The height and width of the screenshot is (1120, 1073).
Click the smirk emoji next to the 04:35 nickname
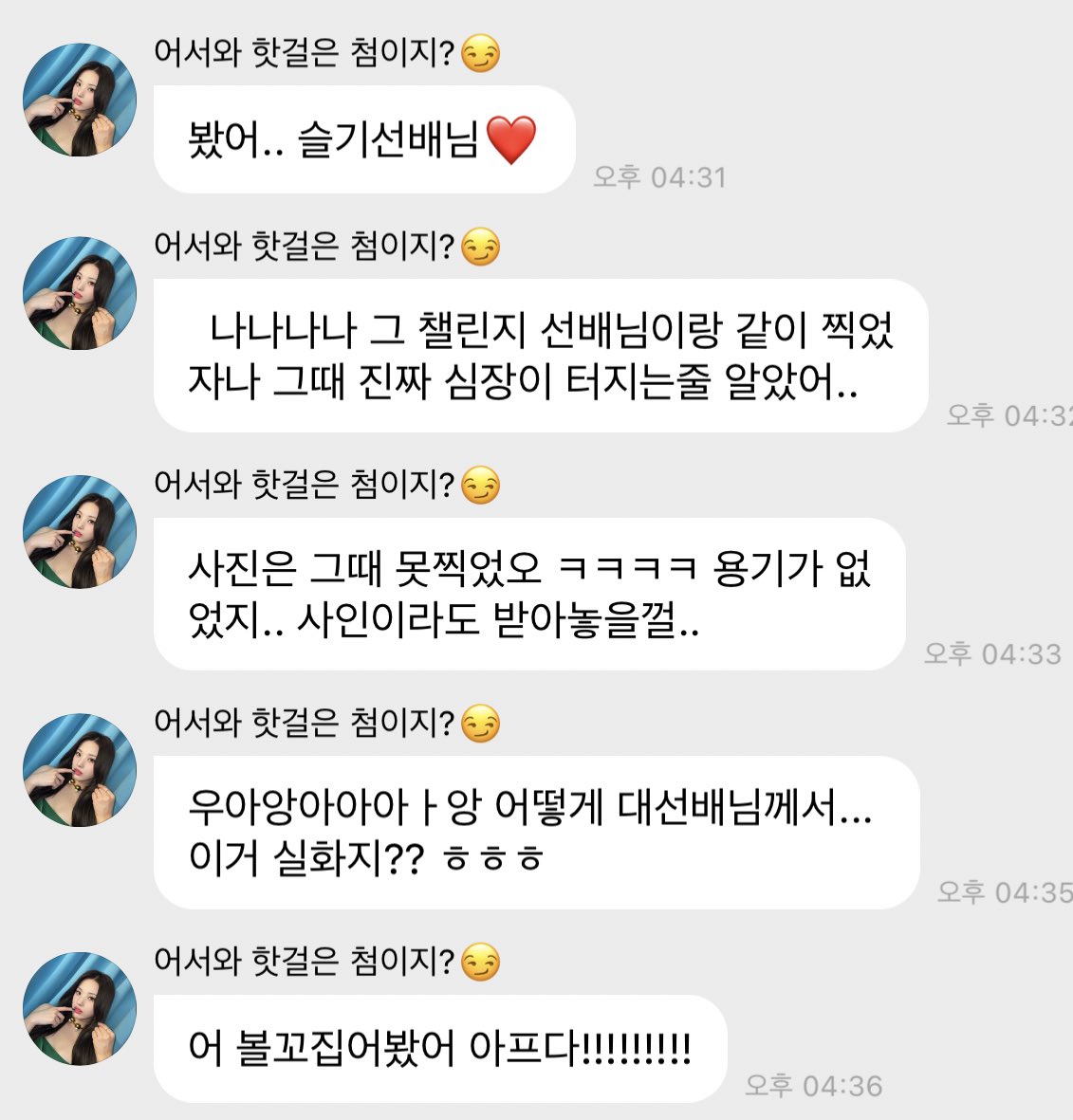[x=484, y=724]
